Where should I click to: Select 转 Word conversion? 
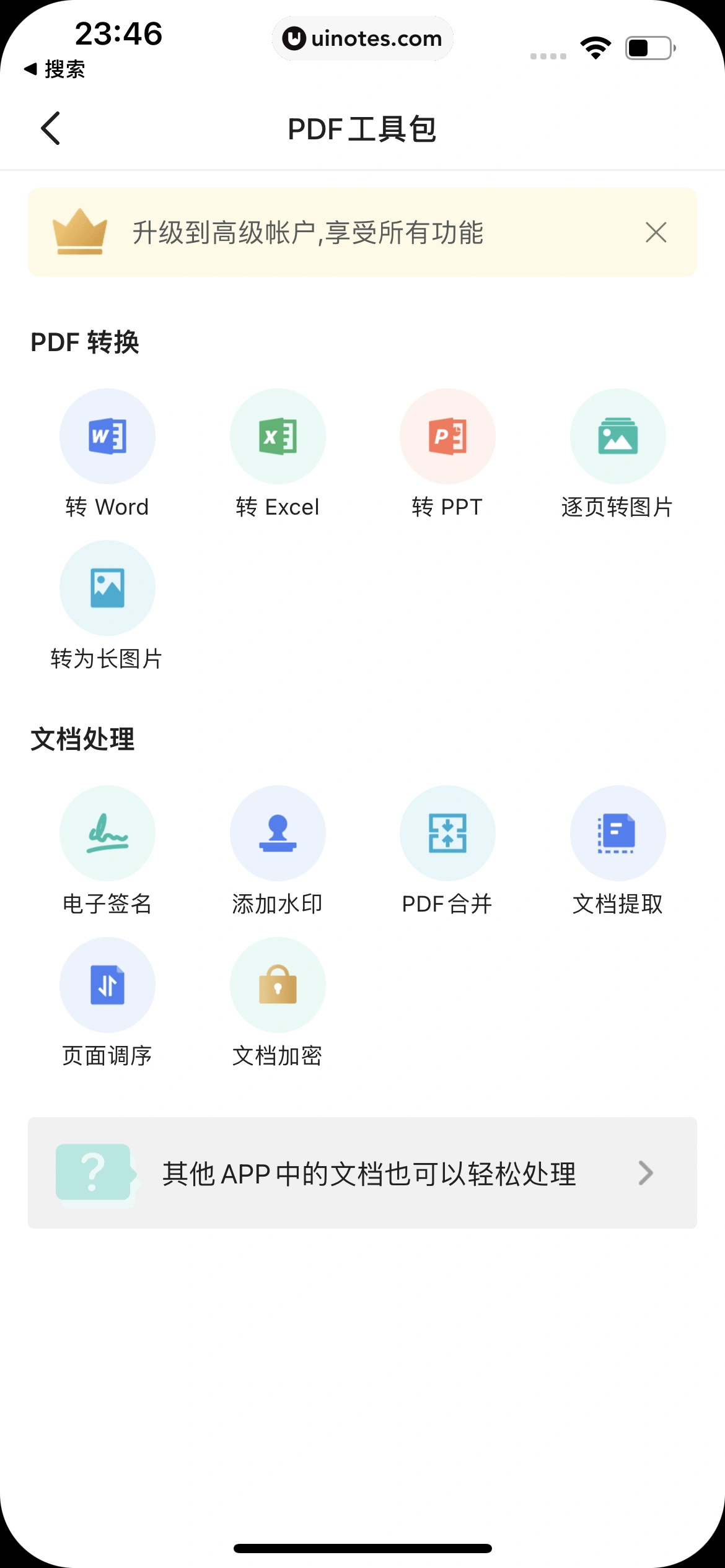click(107, 437)
